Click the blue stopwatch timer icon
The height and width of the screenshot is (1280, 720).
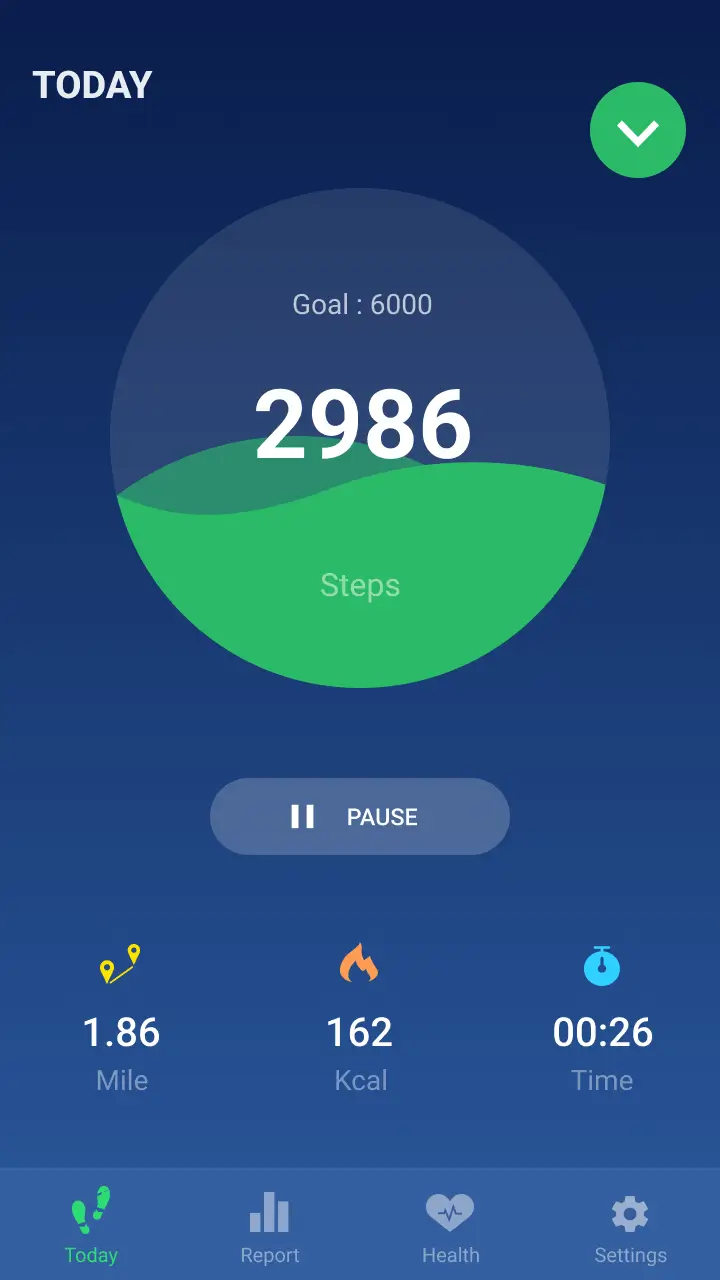tap(602, 963)
